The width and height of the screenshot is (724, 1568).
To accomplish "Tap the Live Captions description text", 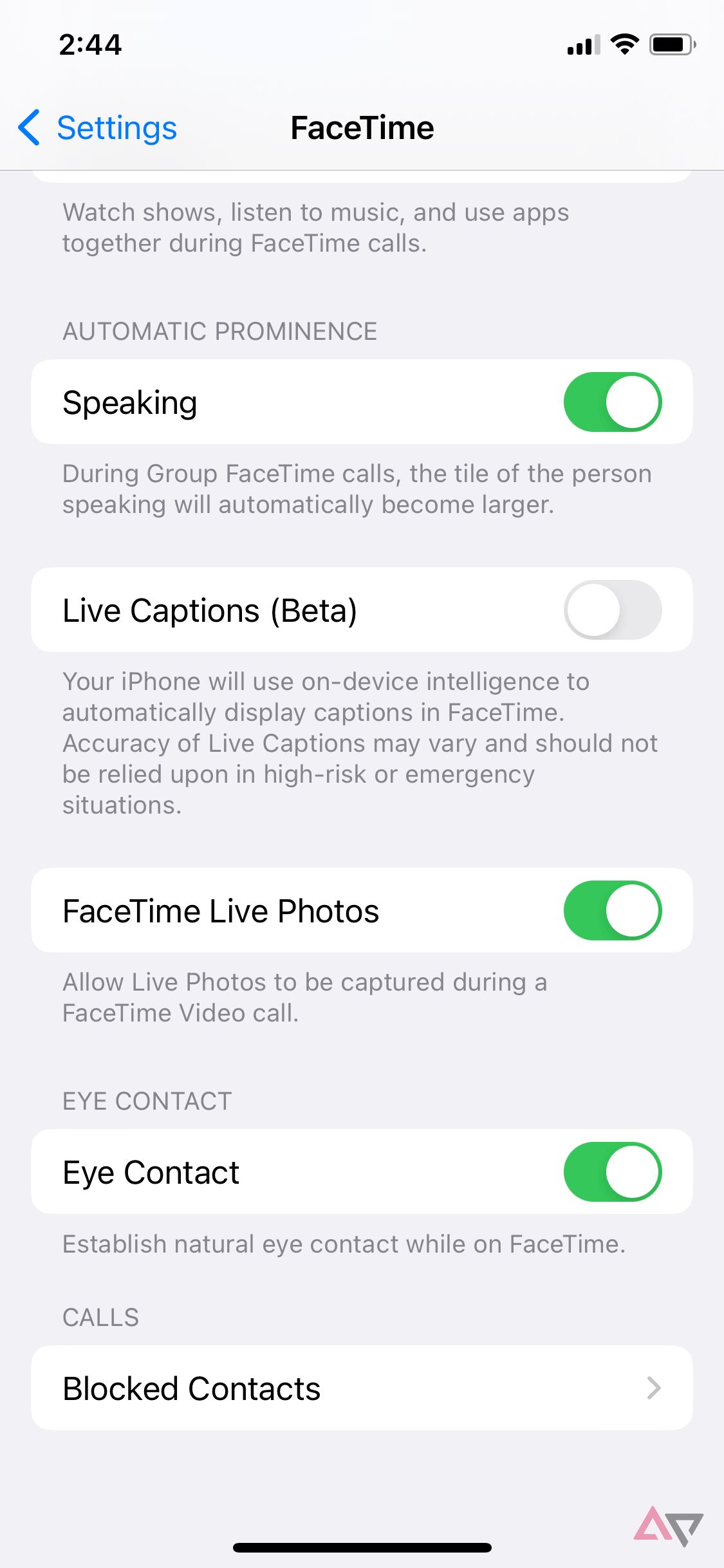I will point(360,743).
